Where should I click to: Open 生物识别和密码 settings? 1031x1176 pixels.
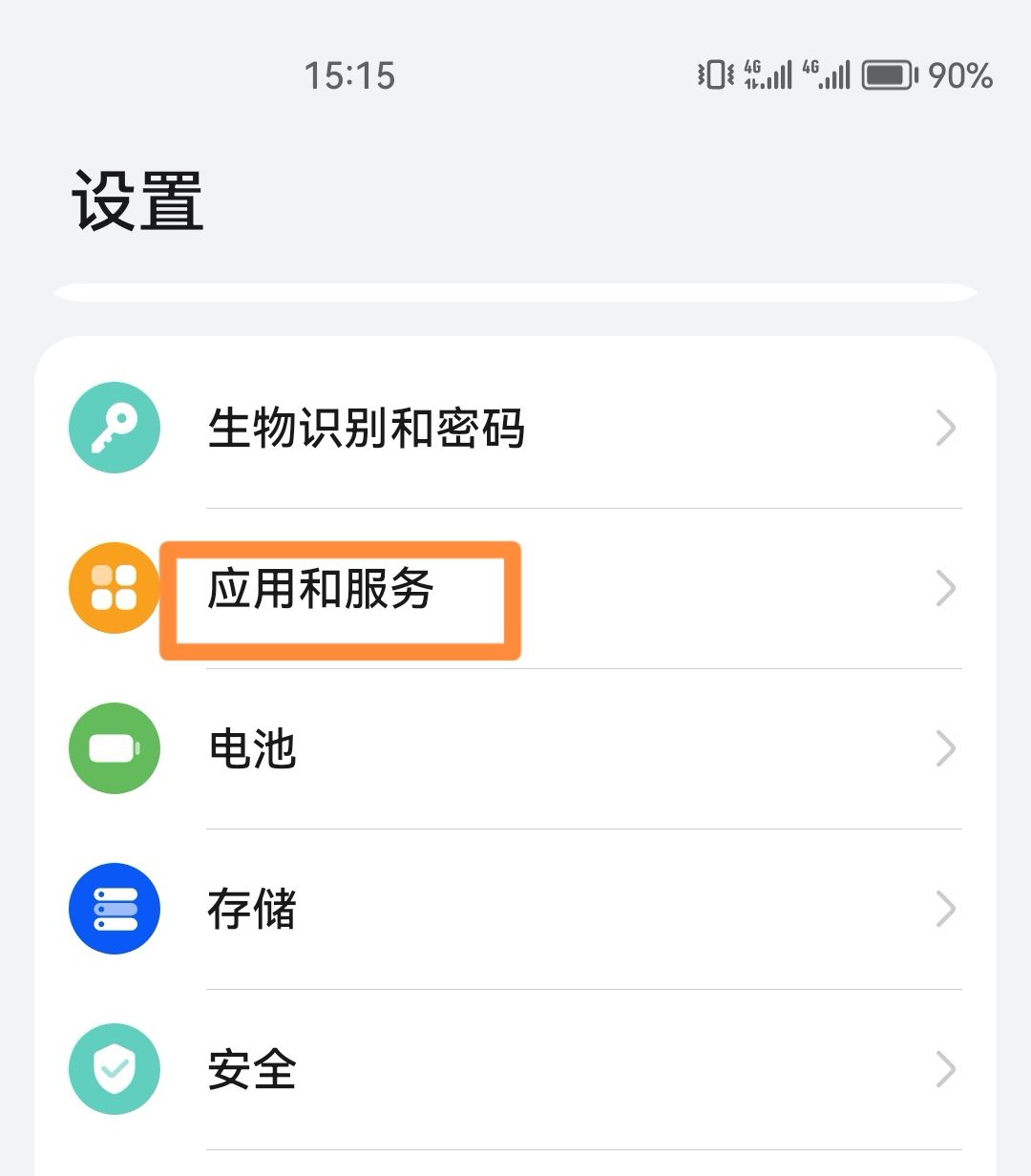pyautogui.click(x=368, y=428)
